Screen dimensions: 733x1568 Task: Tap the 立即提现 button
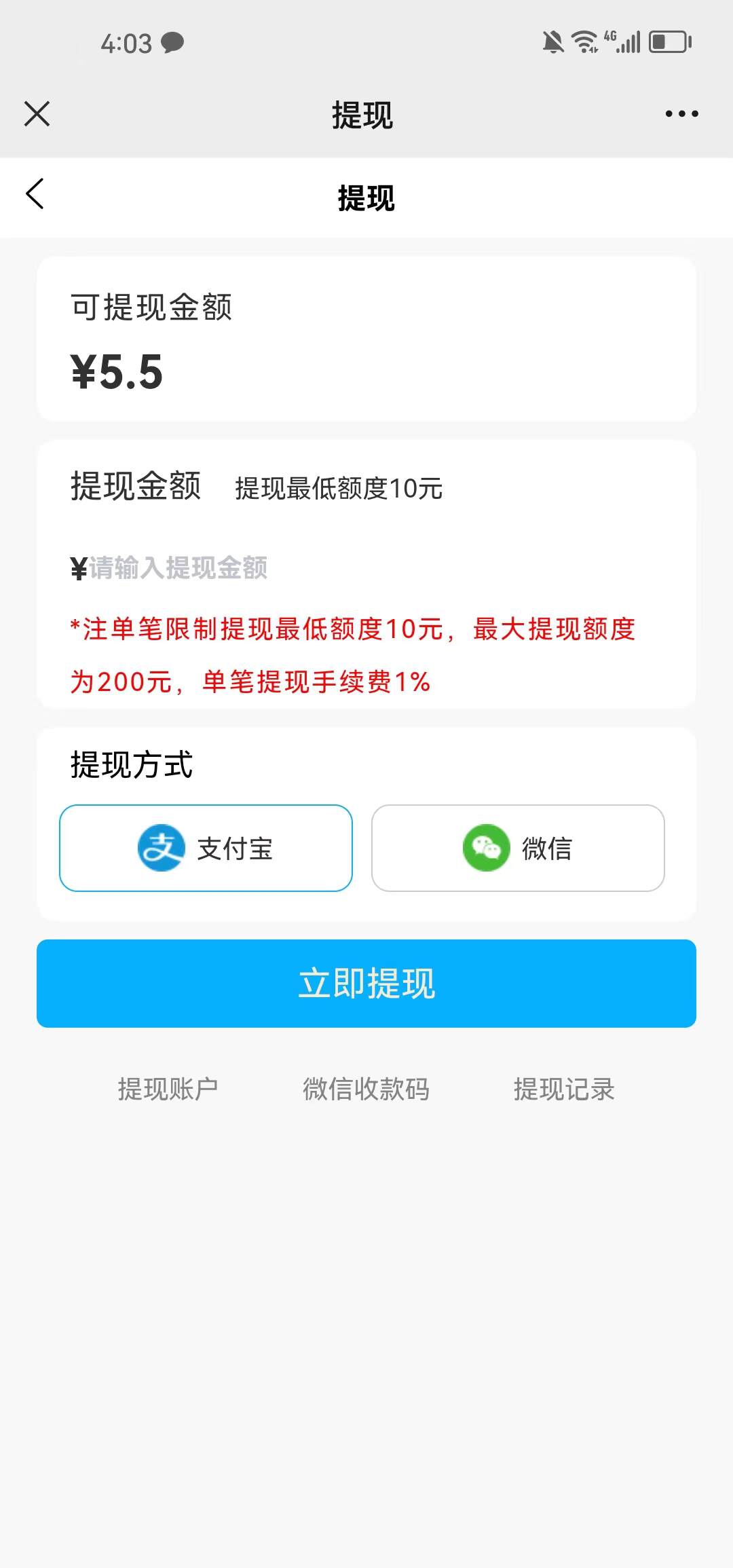pos(366,984)
